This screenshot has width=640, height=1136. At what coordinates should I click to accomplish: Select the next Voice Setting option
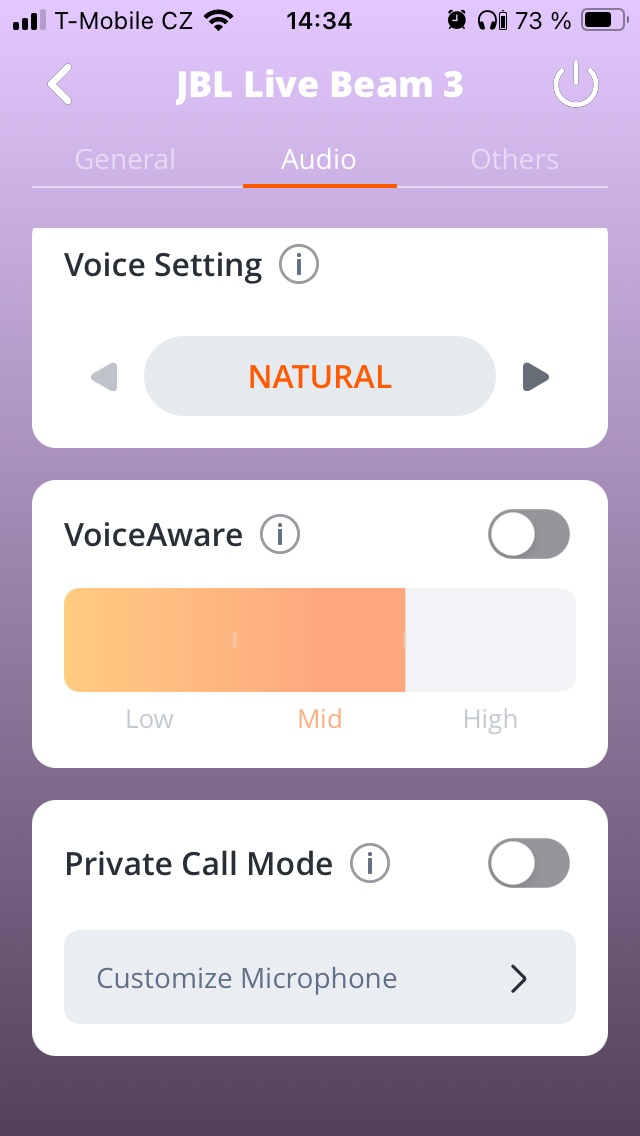(536, 377)
